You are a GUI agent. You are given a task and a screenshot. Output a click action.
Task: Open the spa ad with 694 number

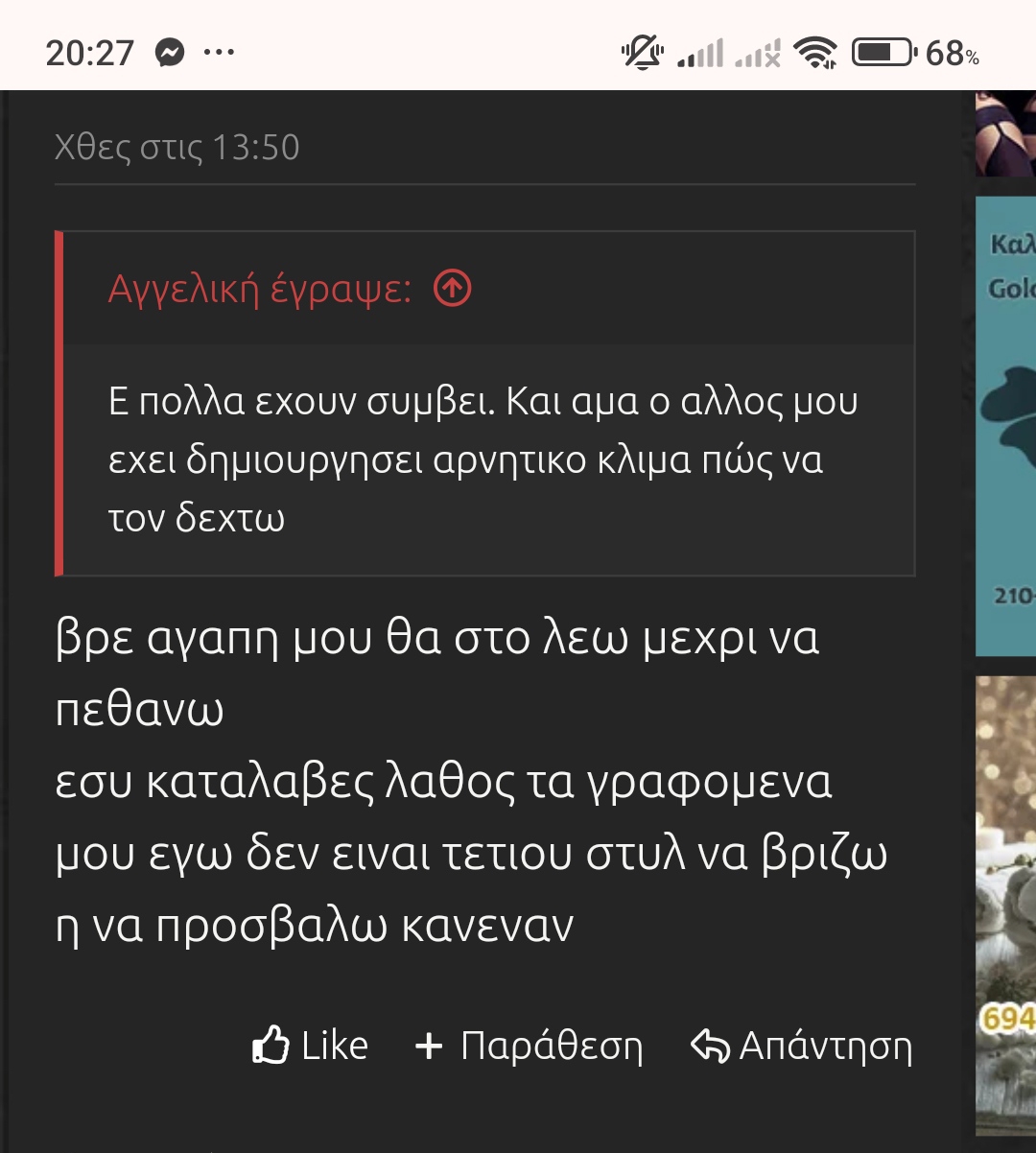tap(1005, 902)
